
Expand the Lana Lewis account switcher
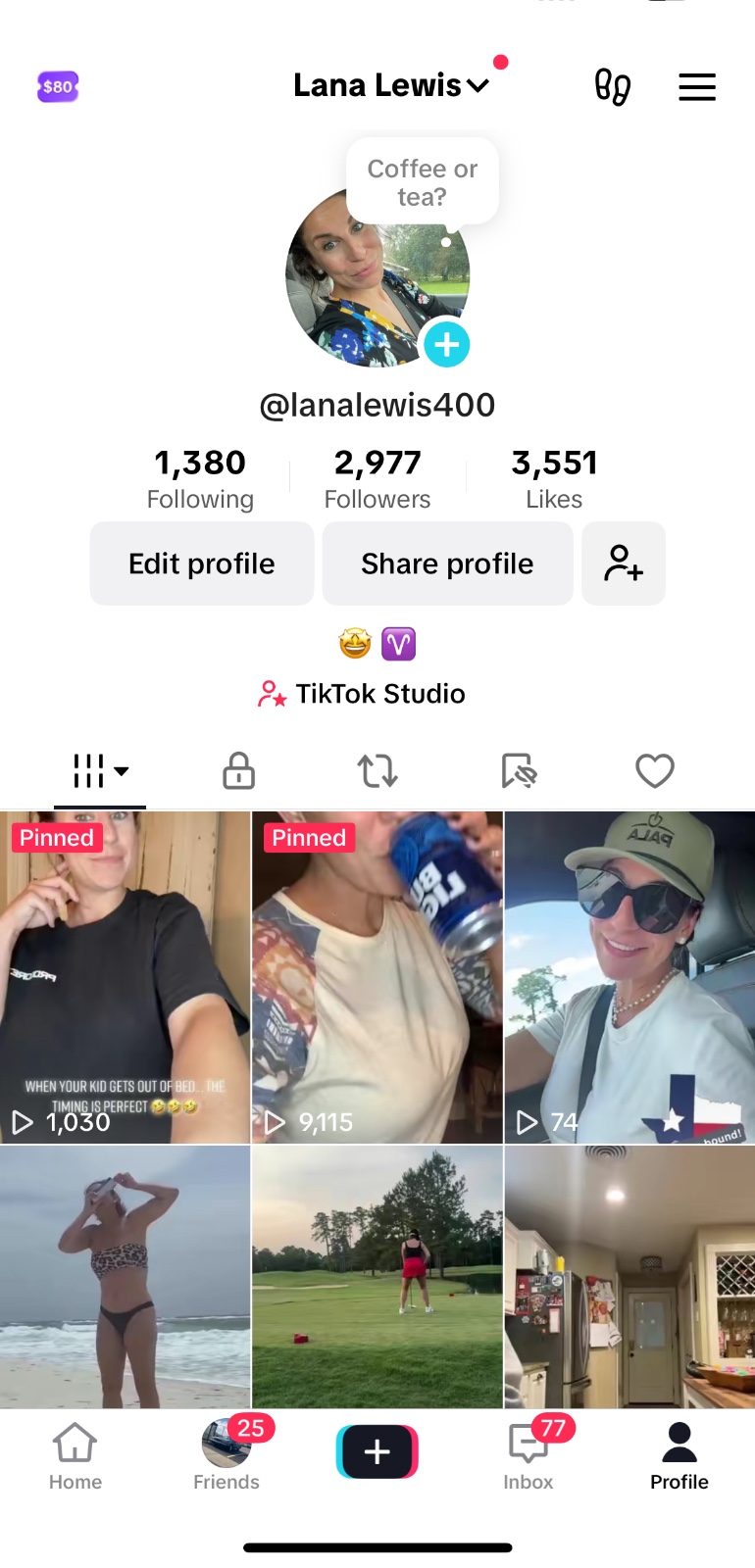[x=391, y=86]
